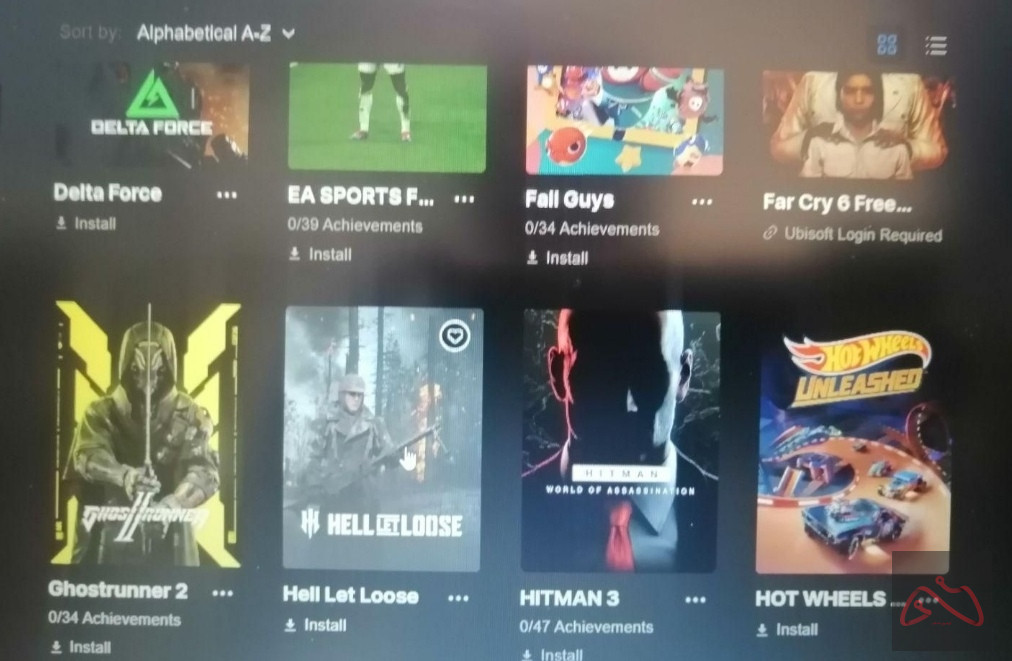
Task: Open Ghostrunner 2 options menu
Action: pos(222,593)
